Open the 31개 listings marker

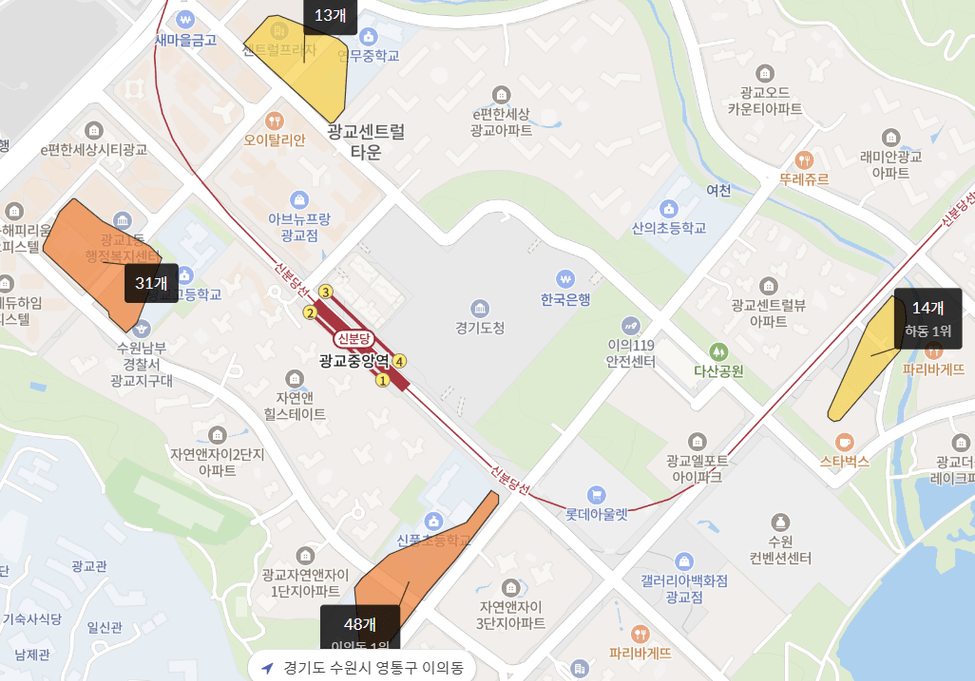(151, 283)
